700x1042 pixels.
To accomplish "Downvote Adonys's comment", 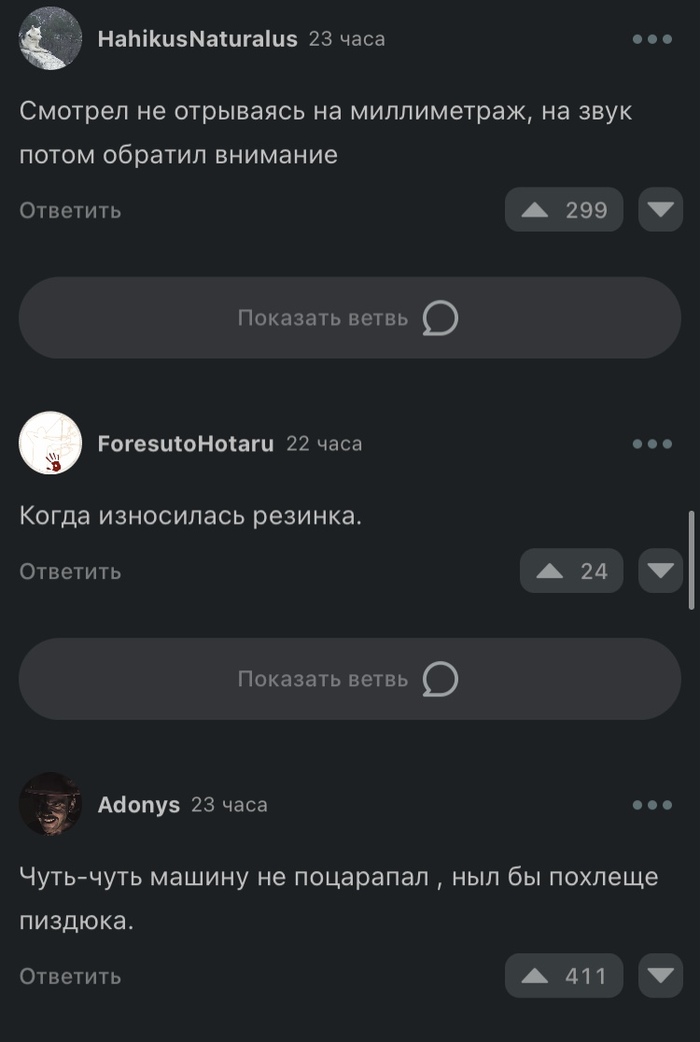I will 660,976.
